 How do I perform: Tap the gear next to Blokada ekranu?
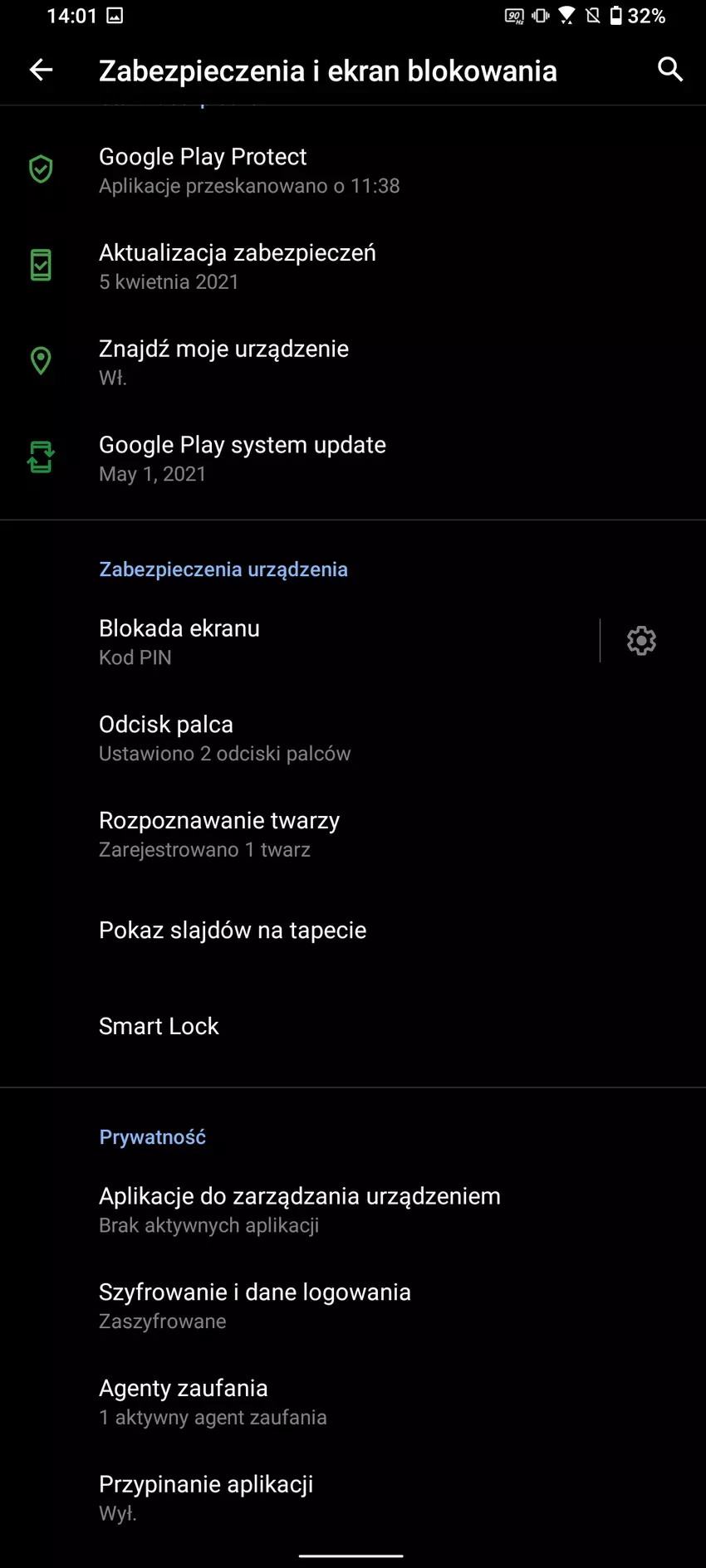tap(641, 641)
